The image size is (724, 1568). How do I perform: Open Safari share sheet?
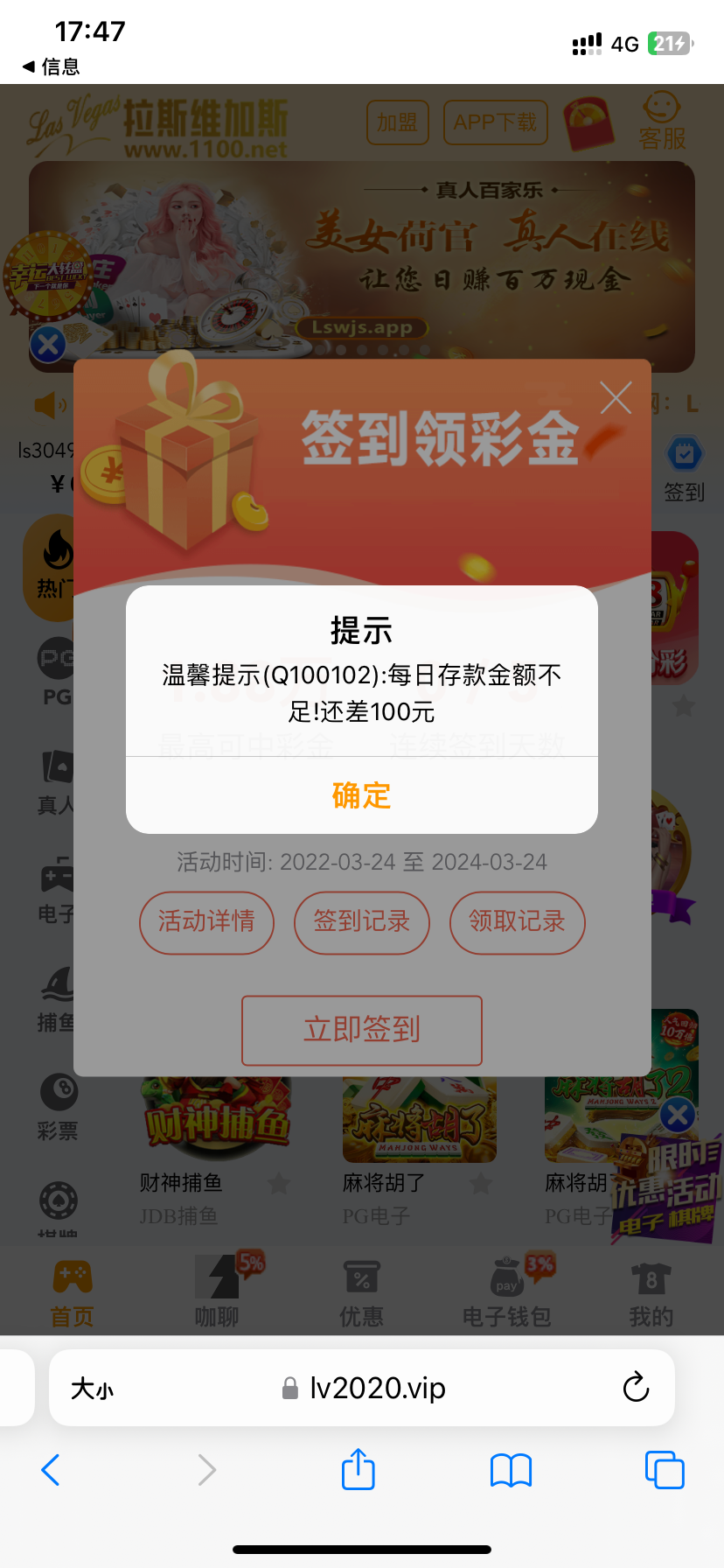tap(358, 1469)
